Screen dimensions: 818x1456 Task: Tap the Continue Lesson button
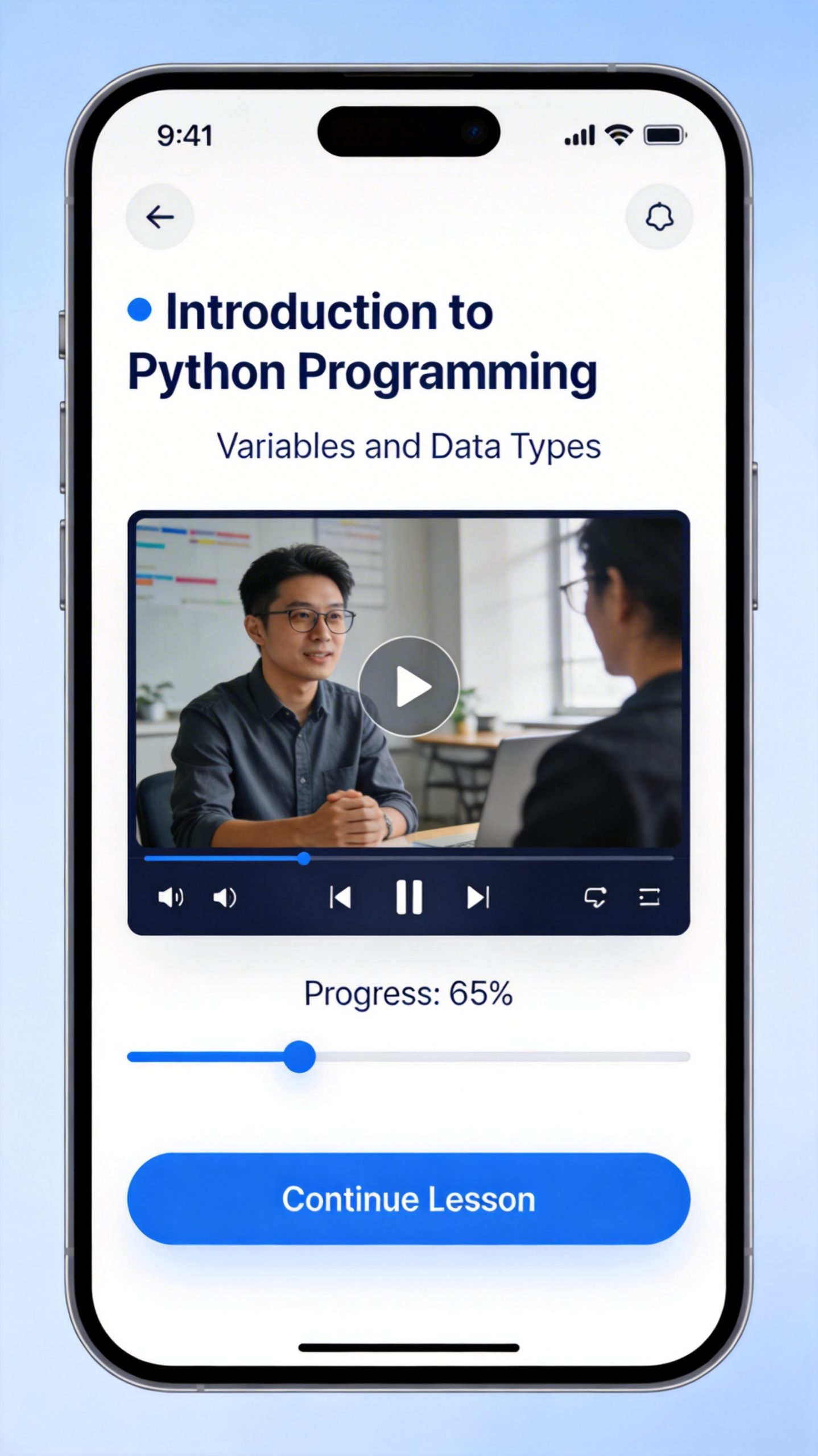click(x=408, y=1199)
